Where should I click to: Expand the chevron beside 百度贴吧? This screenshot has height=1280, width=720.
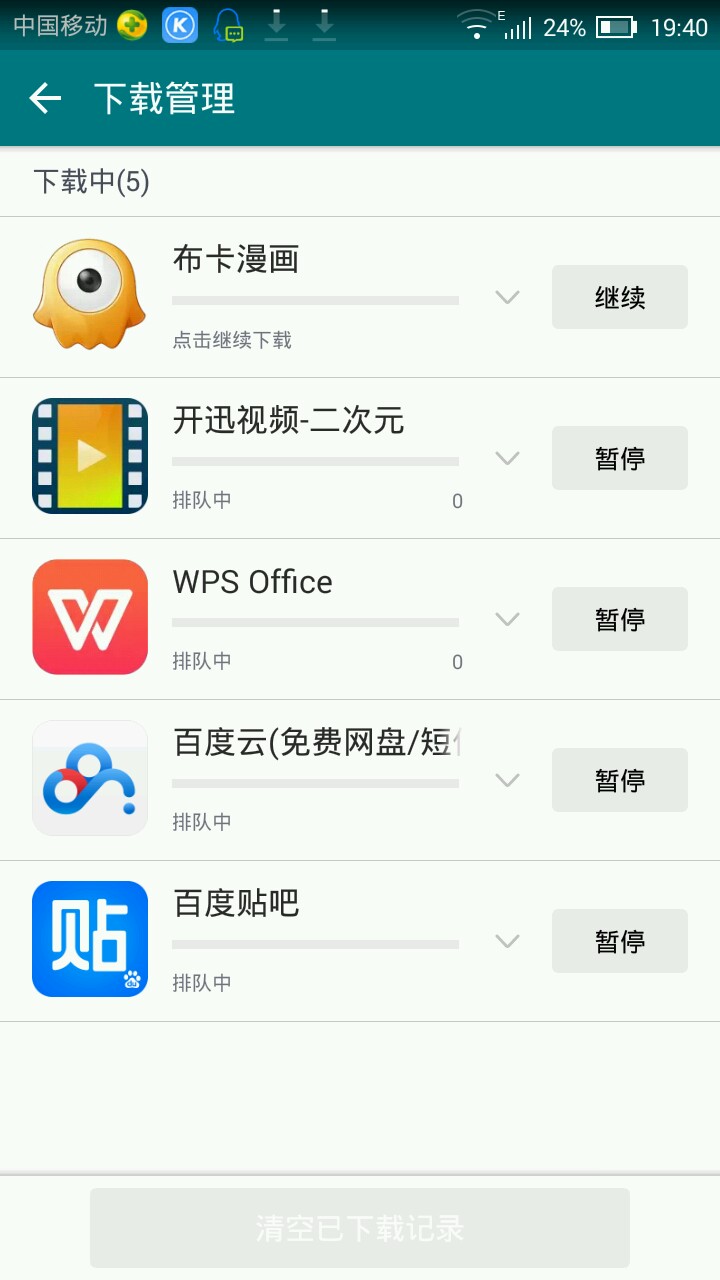[x=508, y=941]
